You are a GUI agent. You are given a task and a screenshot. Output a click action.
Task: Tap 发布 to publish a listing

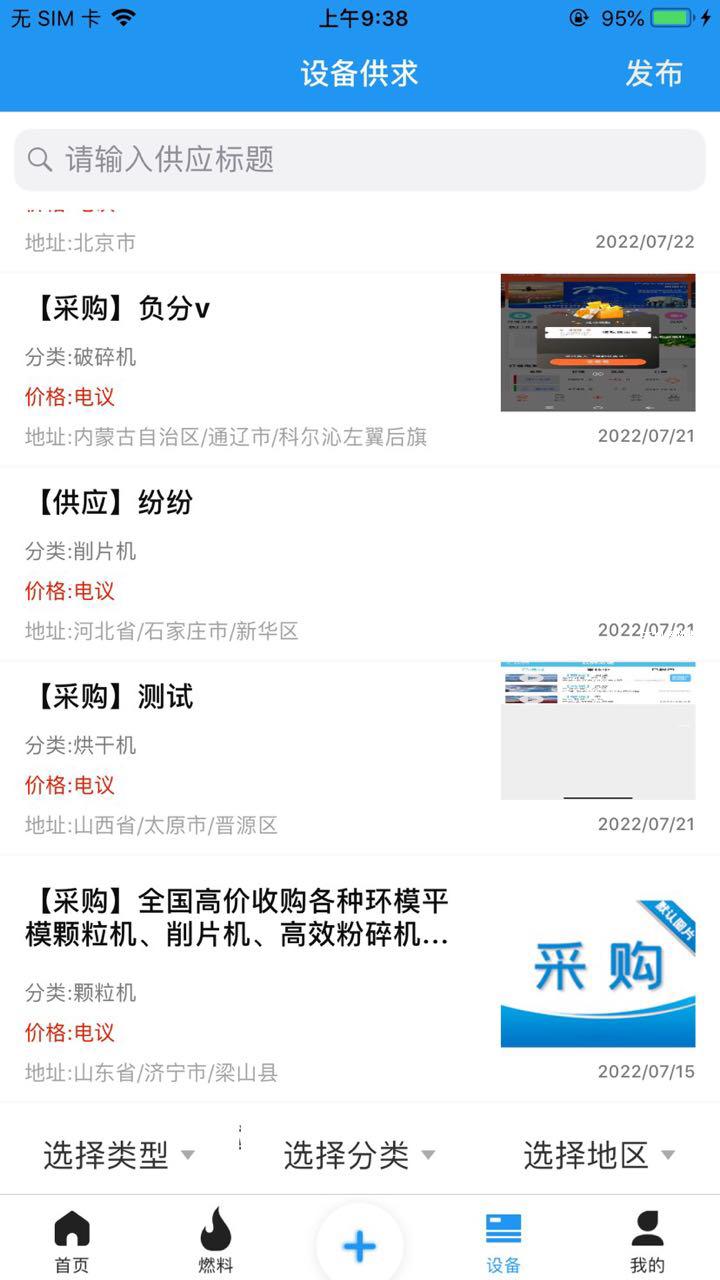pos(654,73)
